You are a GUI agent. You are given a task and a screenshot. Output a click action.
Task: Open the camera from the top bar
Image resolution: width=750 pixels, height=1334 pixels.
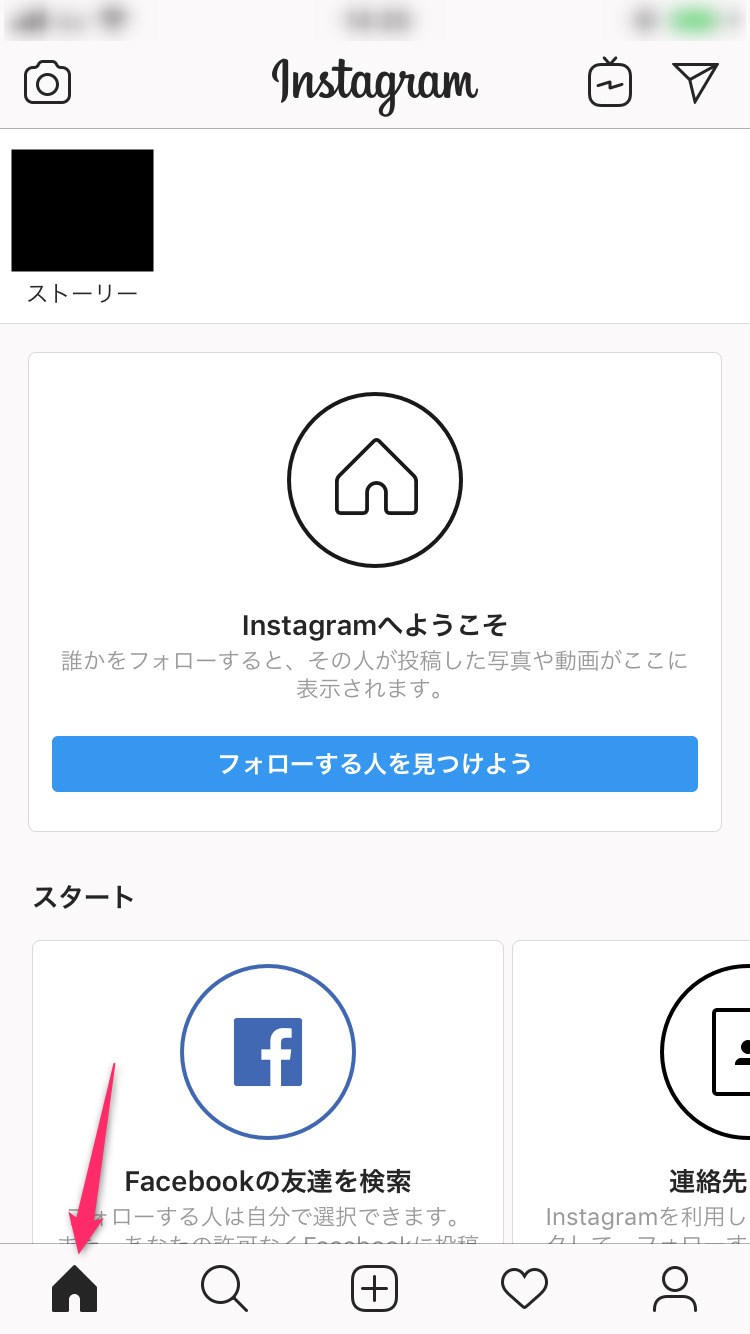click(47, 82)
